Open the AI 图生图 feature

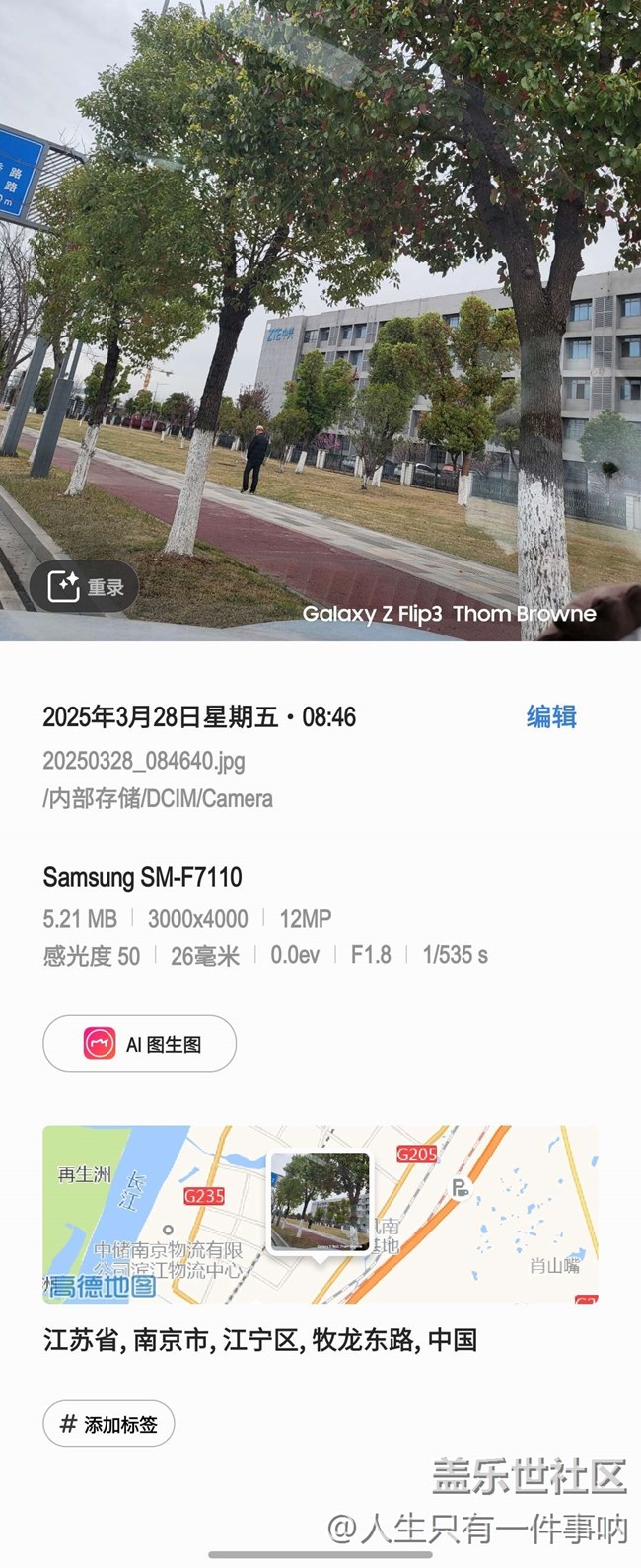(x=139, y=1043)
